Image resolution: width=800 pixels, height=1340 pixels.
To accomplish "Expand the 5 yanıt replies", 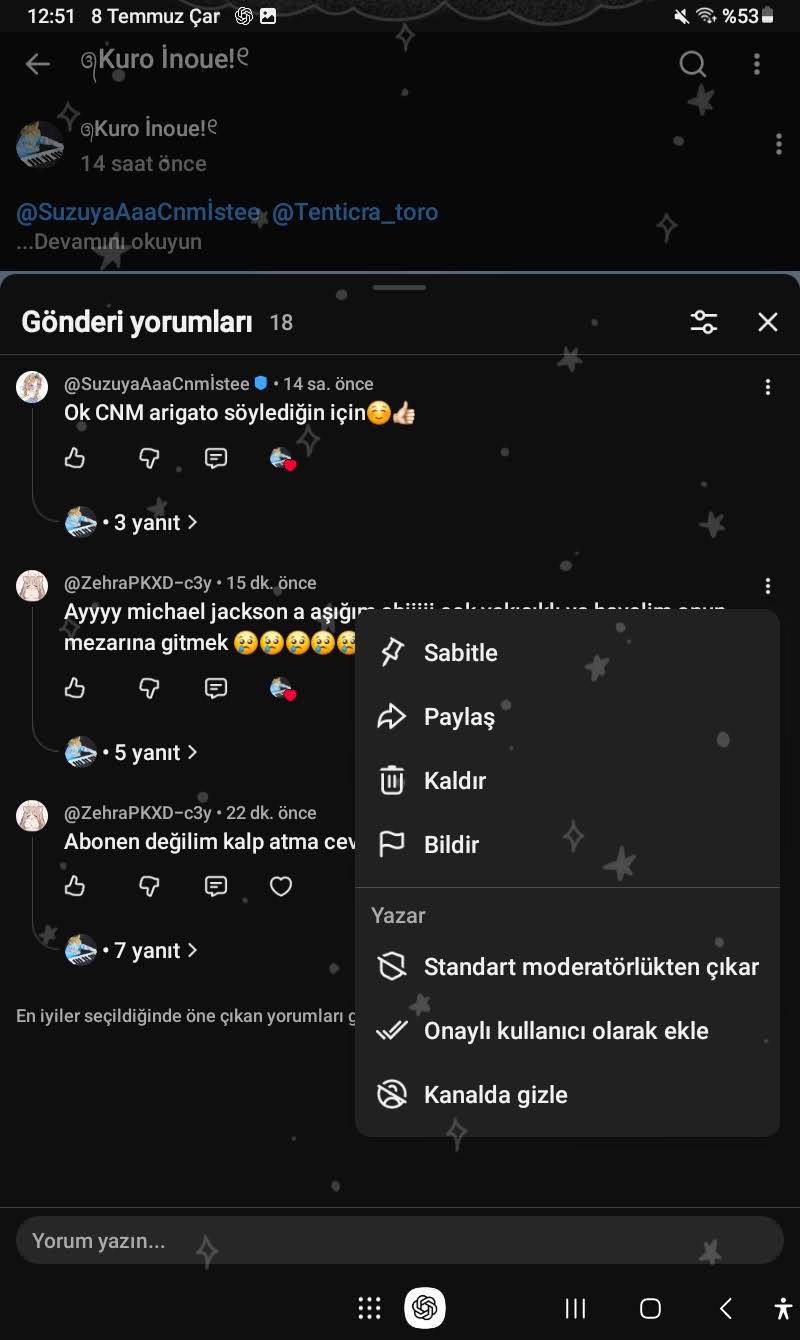I will click(x=132, y=752).
